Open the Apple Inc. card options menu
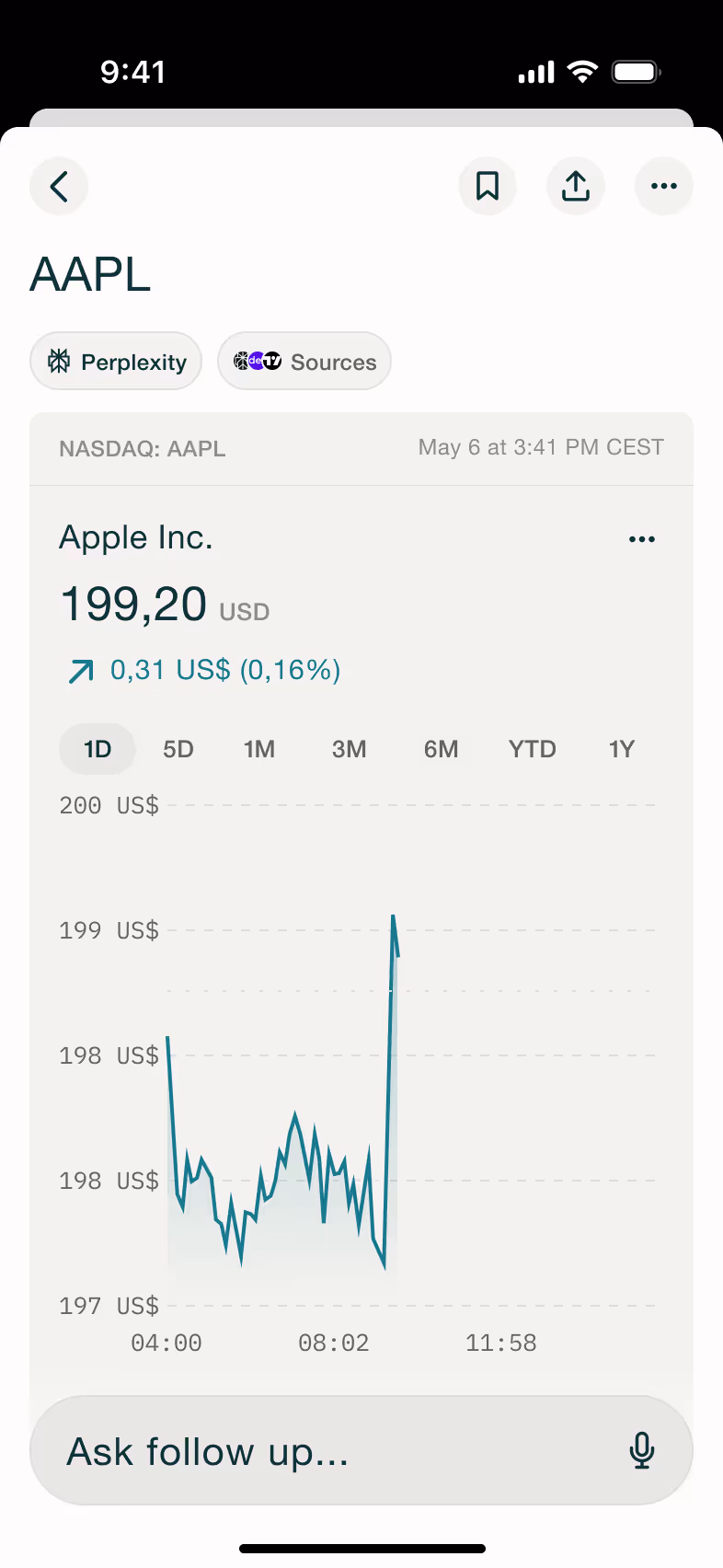 pos(642,539)
